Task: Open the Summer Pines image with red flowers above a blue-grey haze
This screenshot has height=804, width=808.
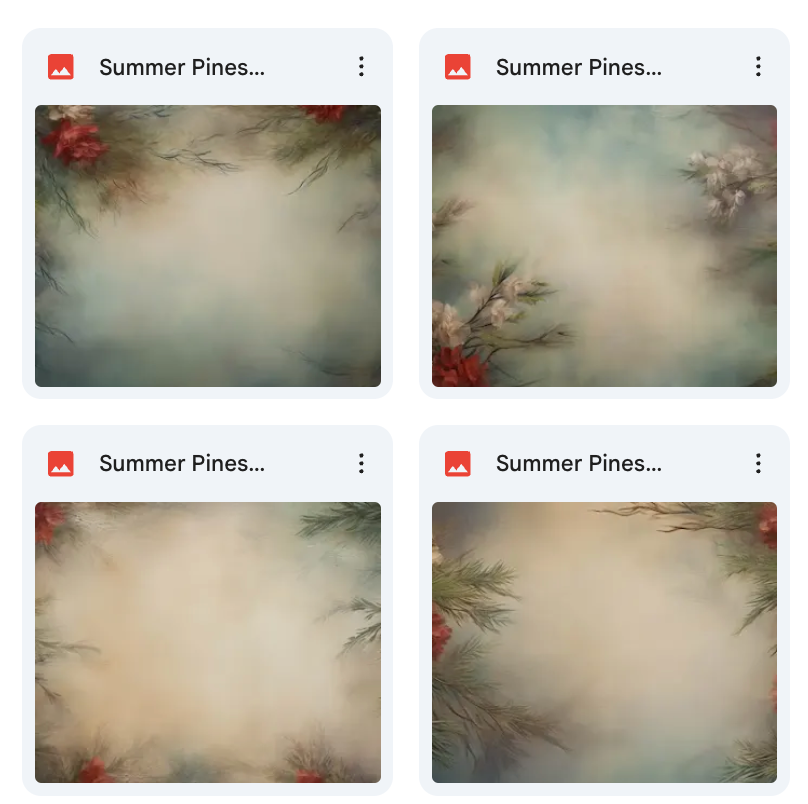Action: point(207,246)
